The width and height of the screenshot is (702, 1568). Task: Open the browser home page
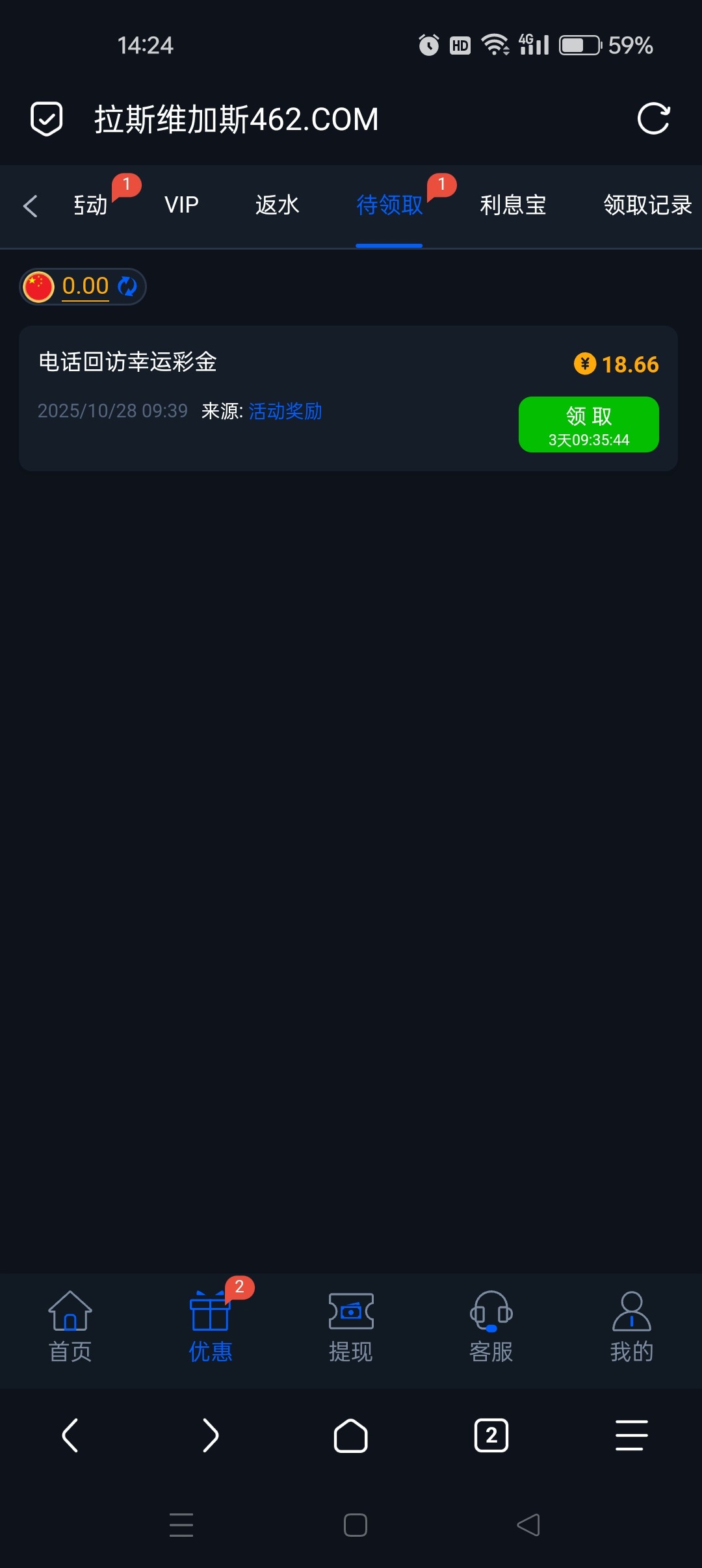tap(351, 1435)
